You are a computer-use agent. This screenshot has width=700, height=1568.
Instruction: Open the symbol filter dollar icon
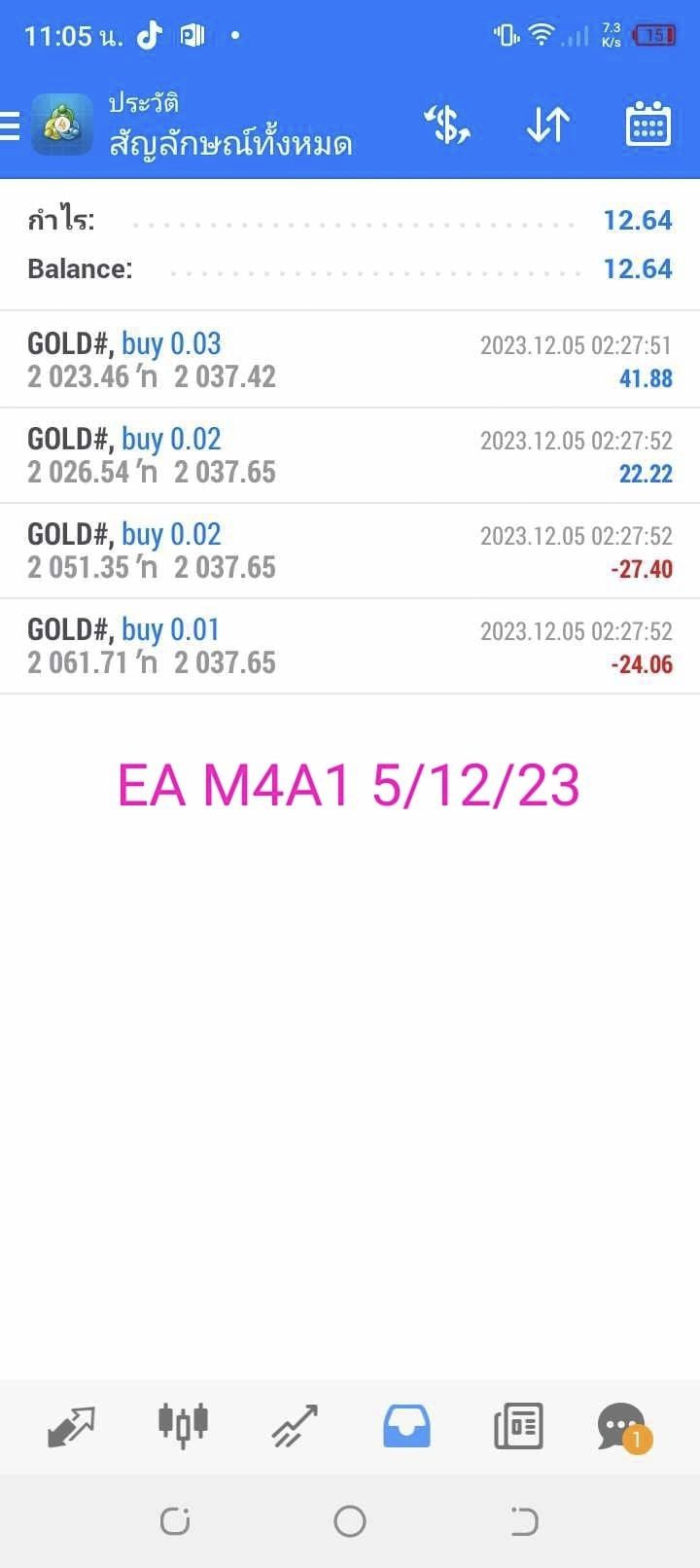[x=447, y=125]
